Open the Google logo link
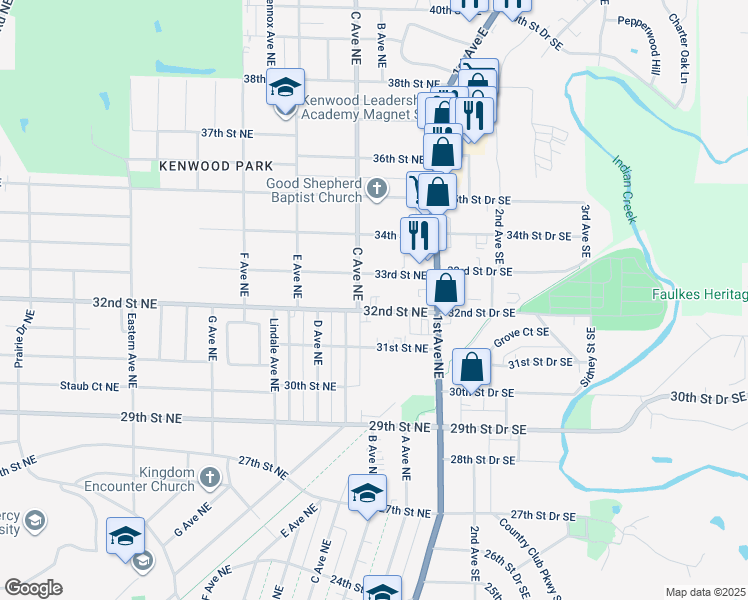Screen dimensions: 748x600 point(33,588)
